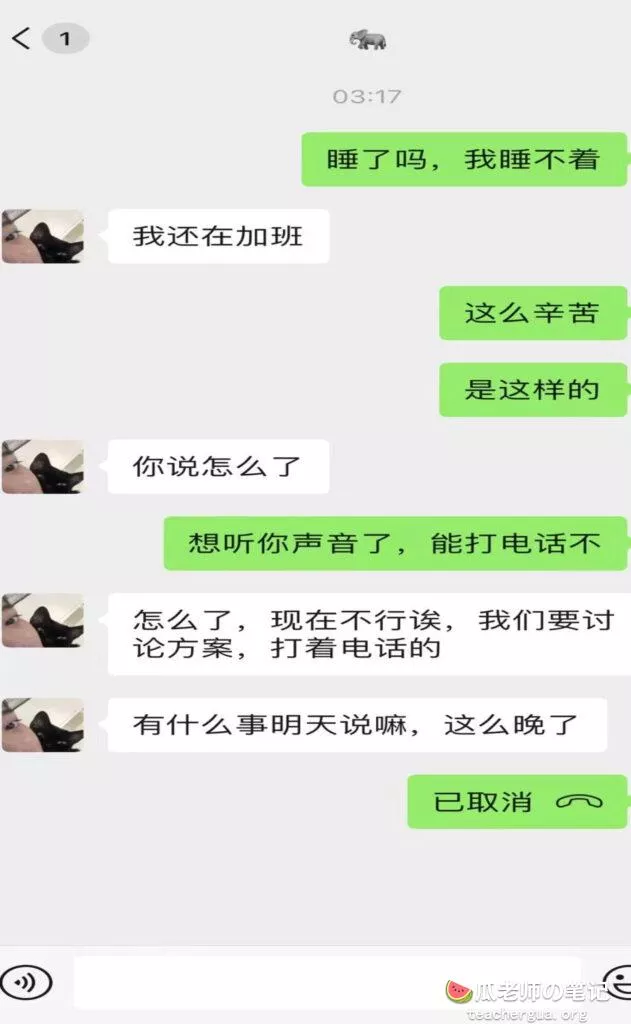
Task: Switch to voice message input
Action: [x=27, y=982]
